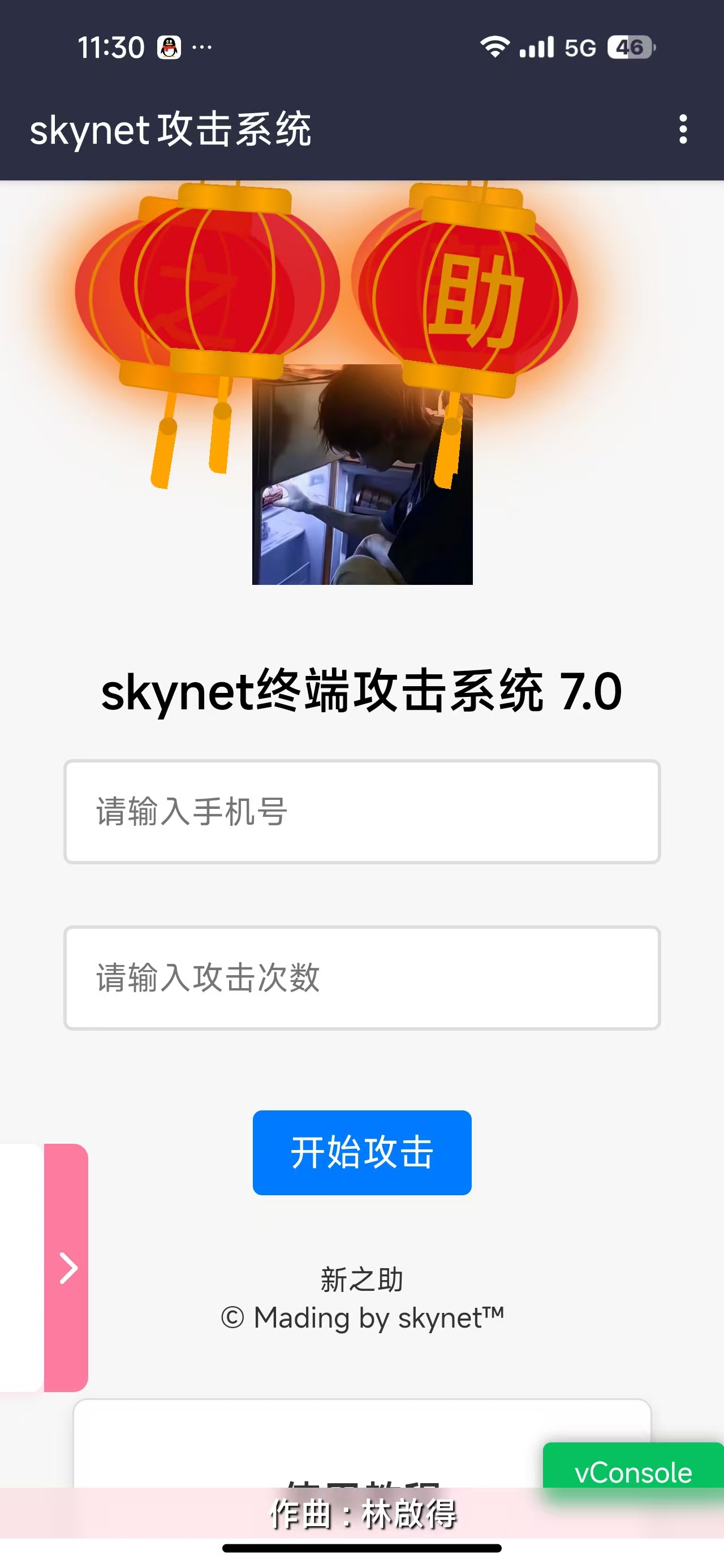Tap the ellipsis next to the clock
This screenshot has width=724, height=1568.
(201, 46)
